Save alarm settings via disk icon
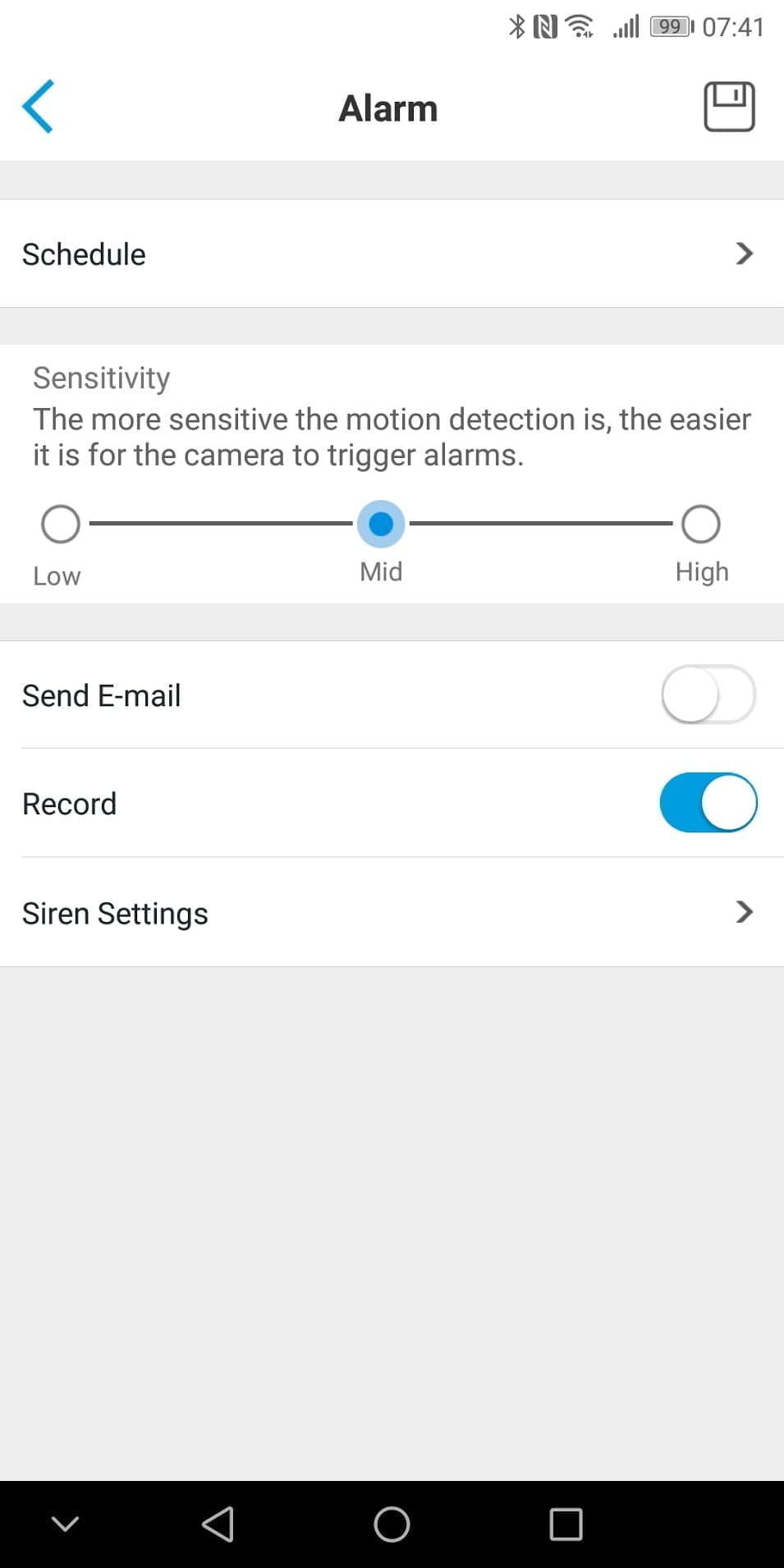784x1568 pixels. tap(728, 107)
